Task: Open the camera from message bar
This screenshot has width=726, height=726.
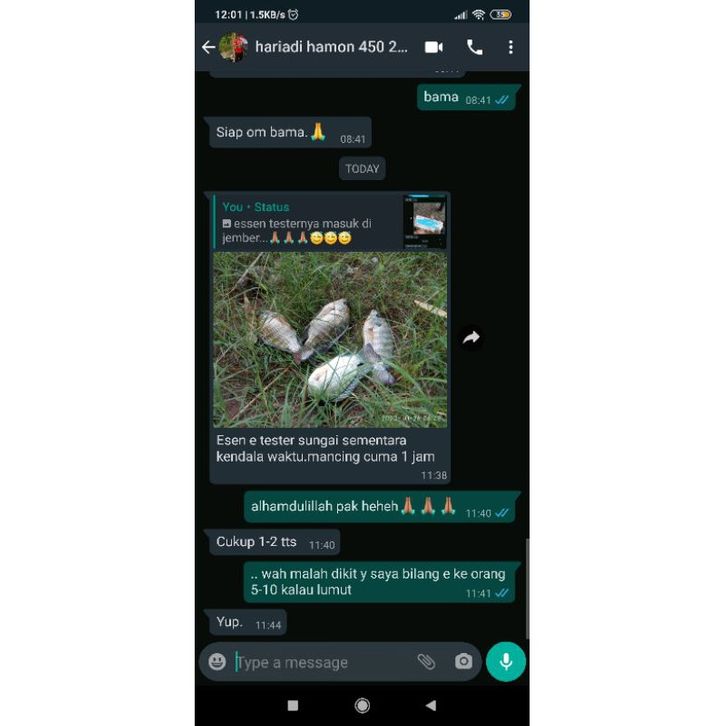Action: (463, 662)
